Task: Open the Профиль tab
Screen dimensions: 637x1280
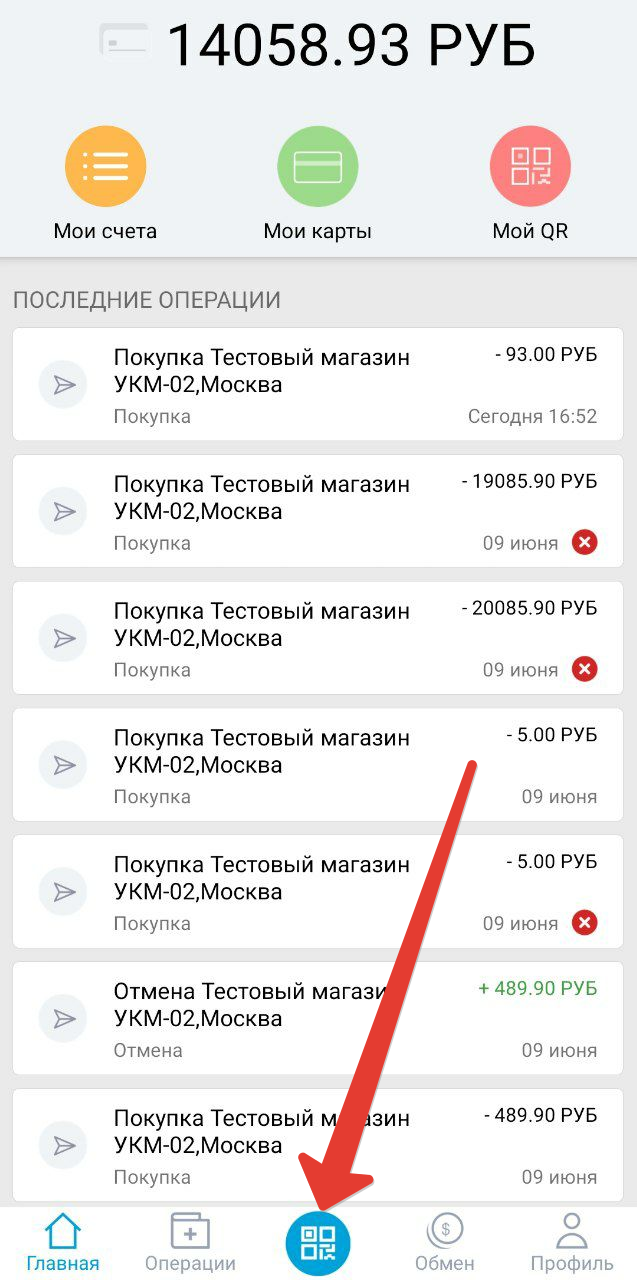Action: (572, 1243)
